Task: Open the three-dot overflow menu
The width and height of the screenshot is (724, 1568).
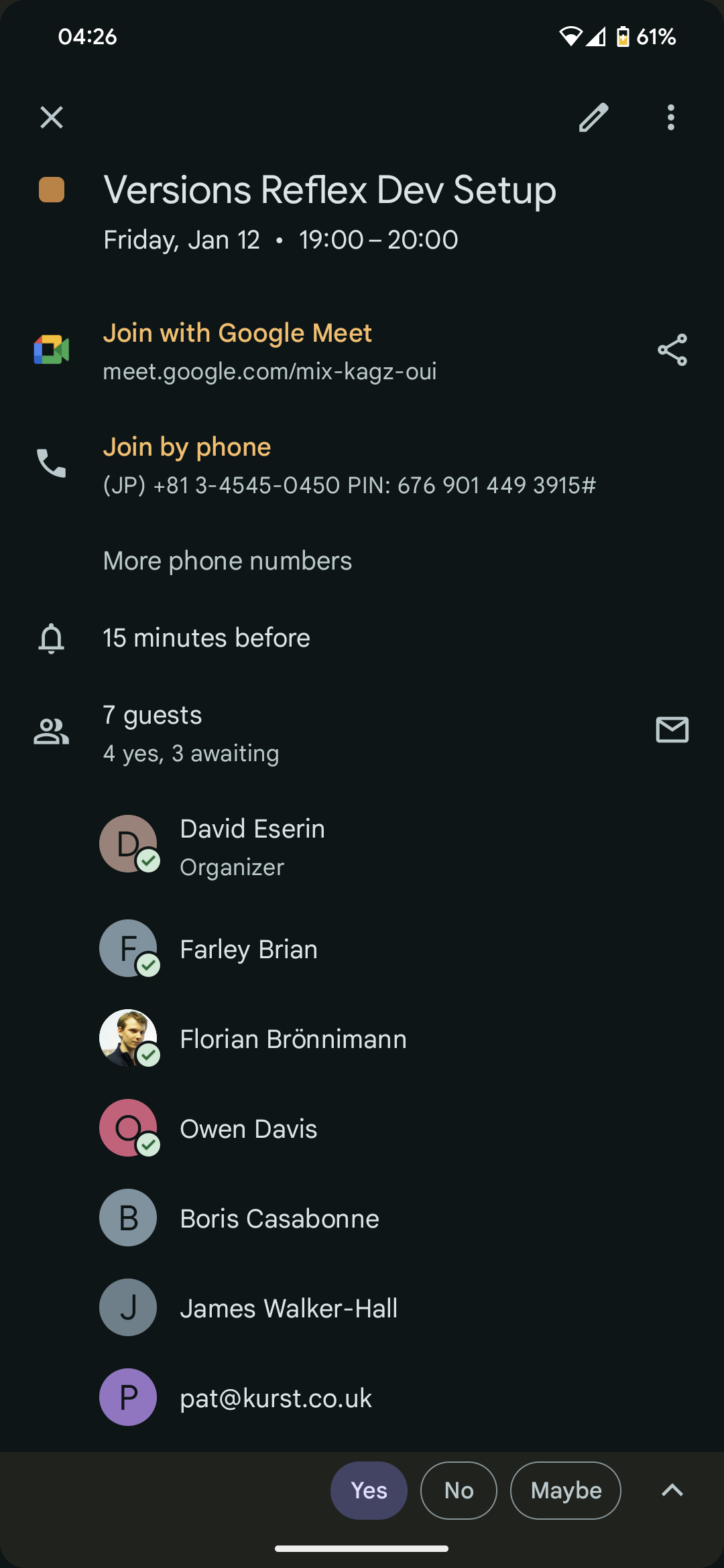Action: pyautogui.click(x=670, y=118)
